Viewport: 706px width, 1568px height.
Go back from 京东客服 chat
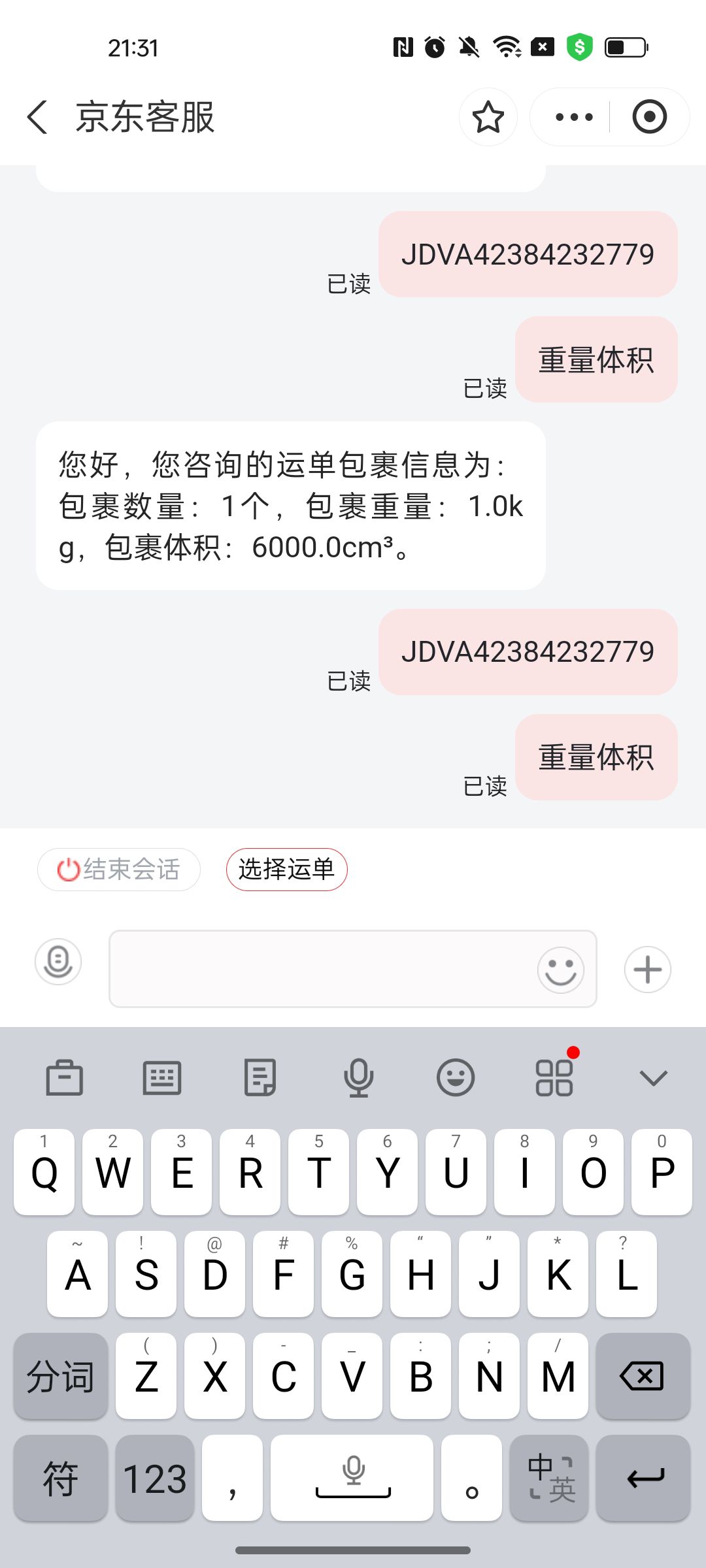[x=37, y=118]
